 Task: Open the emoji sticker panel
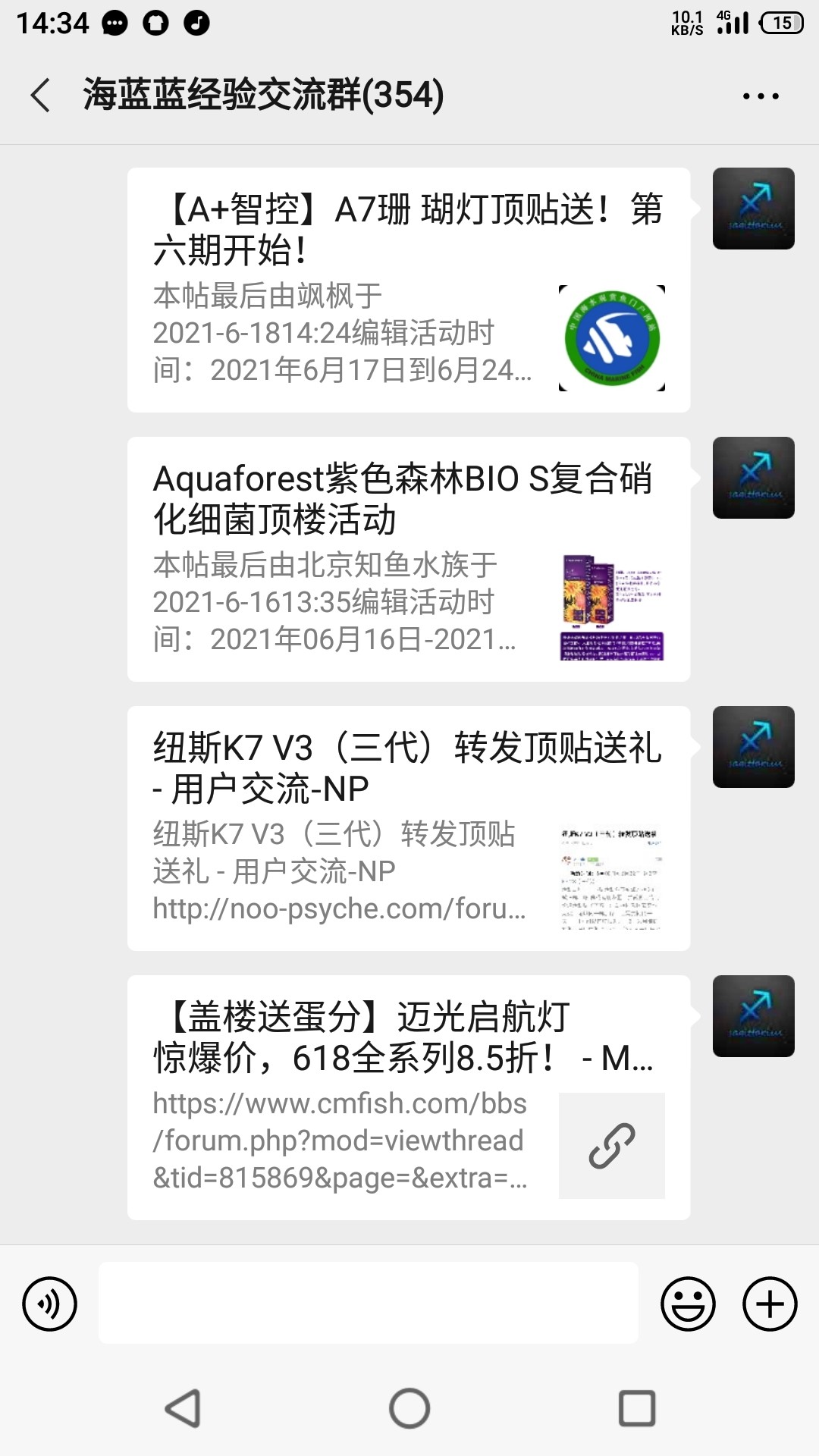(688, 1304)
